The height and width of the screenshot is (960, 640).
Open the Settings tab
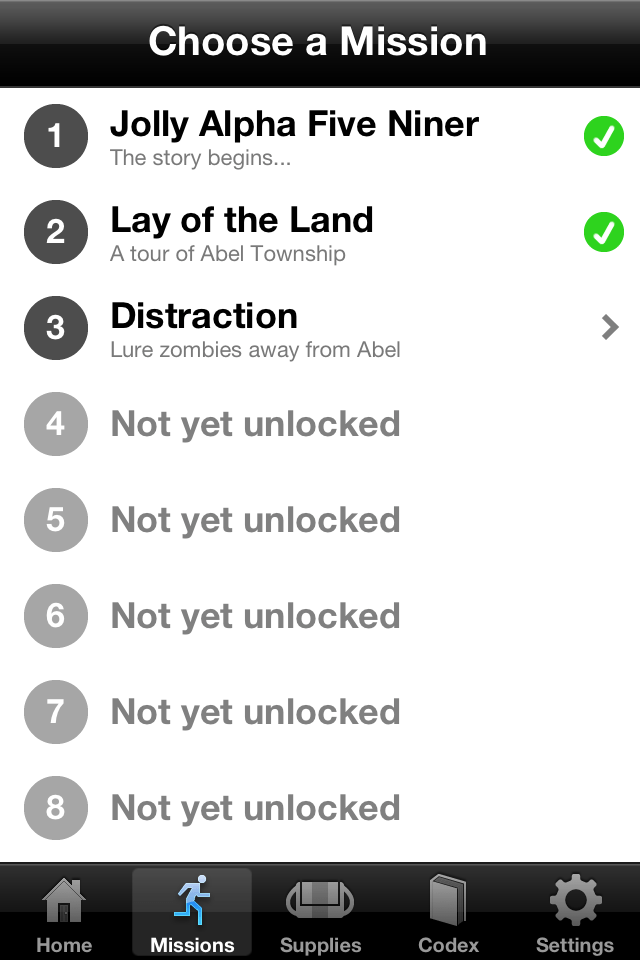(575, 914)
